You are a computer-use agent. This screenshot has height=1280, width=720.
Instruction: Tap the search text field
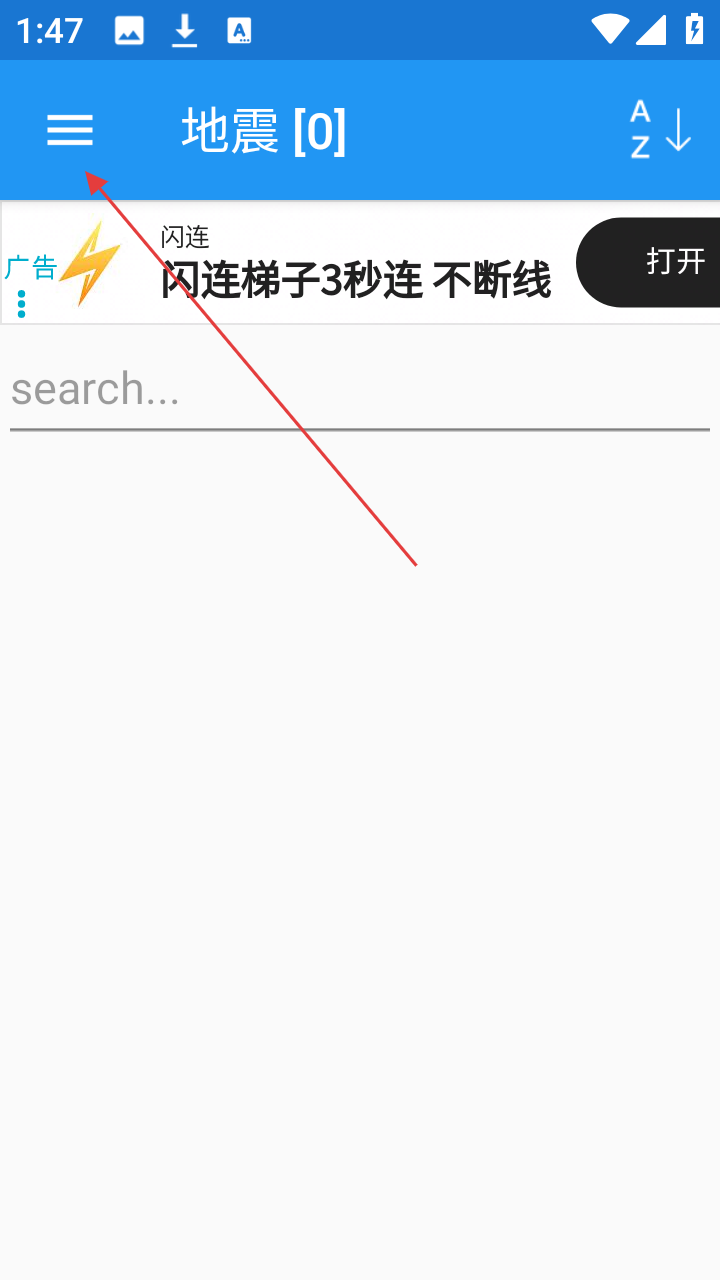tap(360, 390)
